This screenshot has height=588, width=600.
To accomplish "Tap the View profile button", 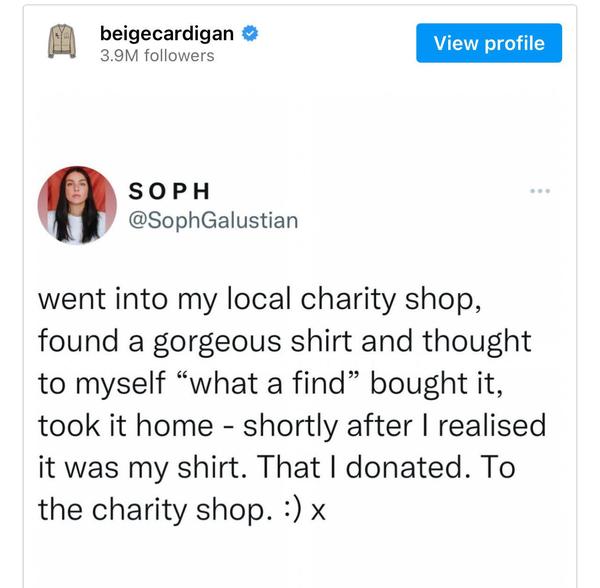I will (x=489, y=43).
